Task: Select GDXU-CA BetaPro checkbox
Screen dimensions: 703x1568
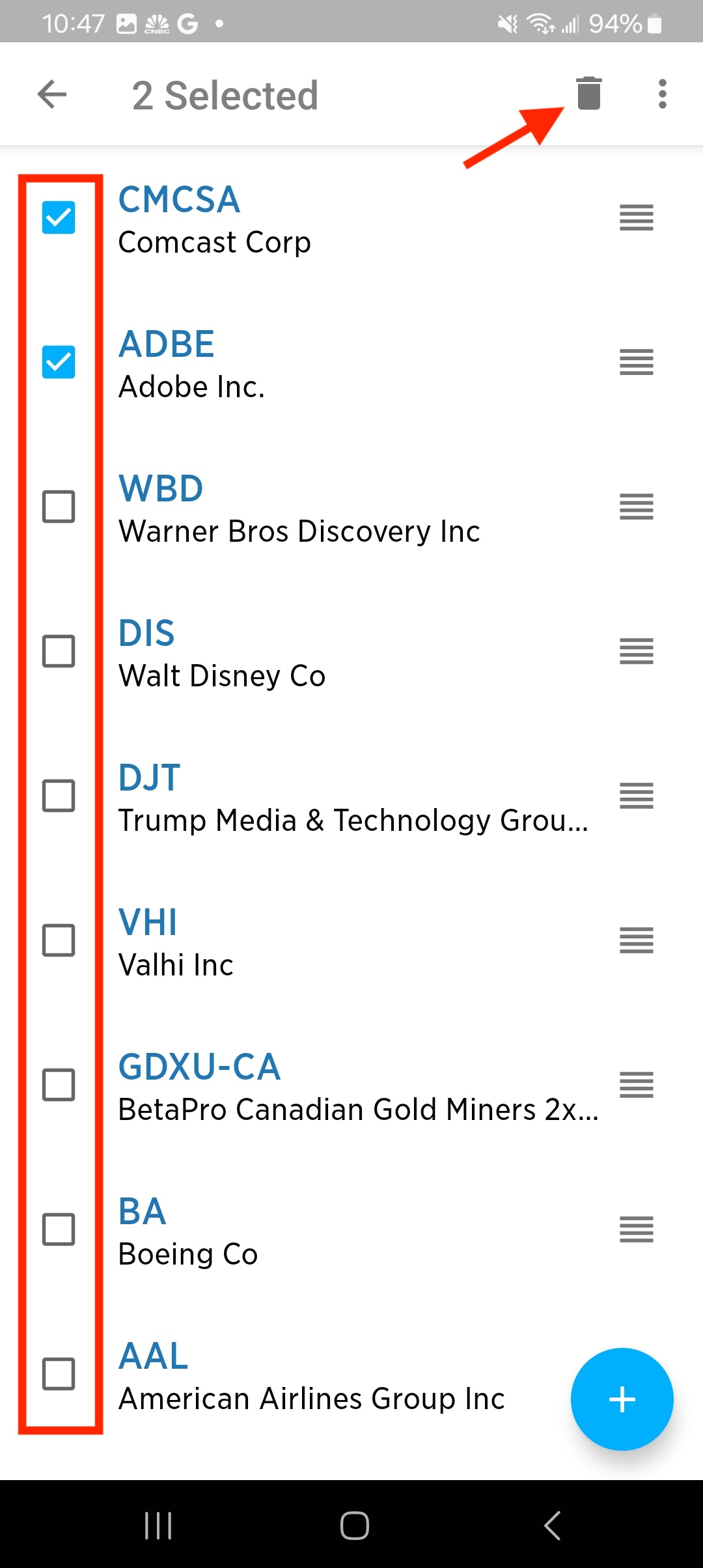Action: (59, 1085)
